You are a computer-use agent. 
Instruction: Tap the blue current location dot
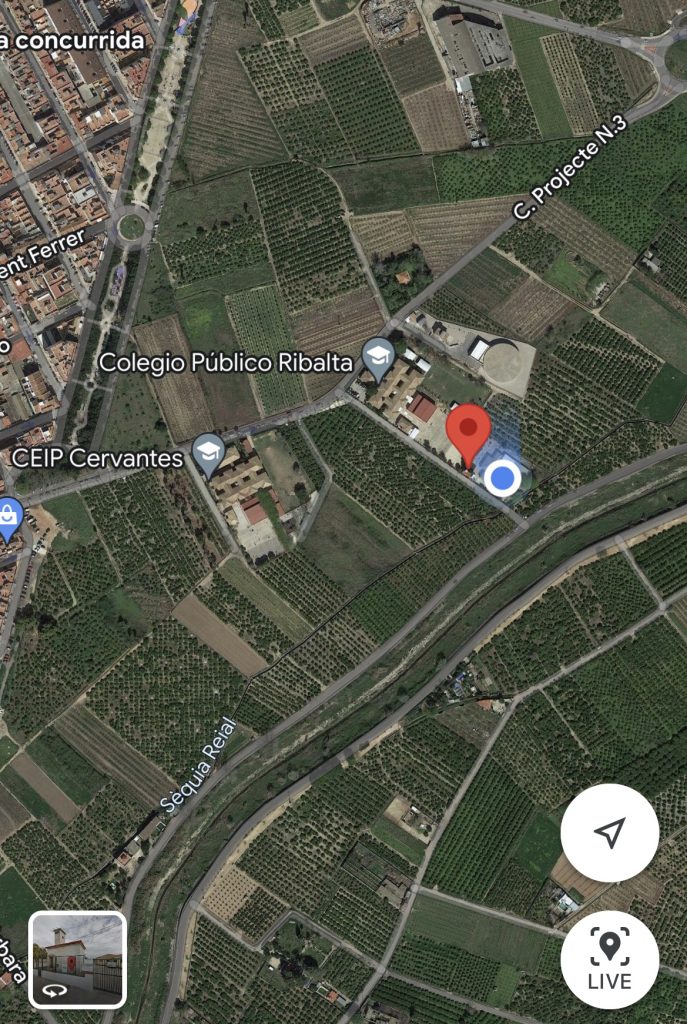[x=502, y=479]
